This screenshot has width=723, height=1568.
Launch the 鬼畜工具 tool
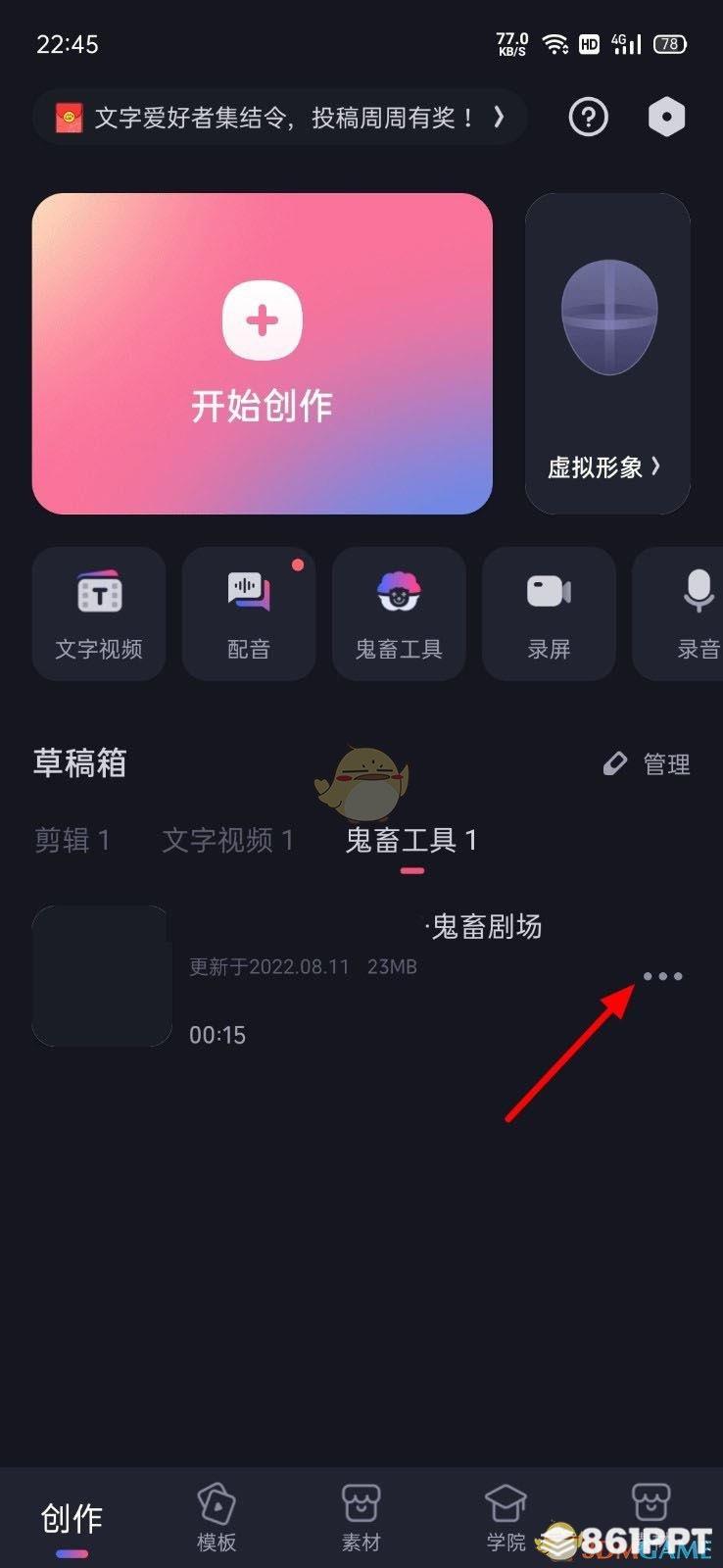[x=399, y=614]
